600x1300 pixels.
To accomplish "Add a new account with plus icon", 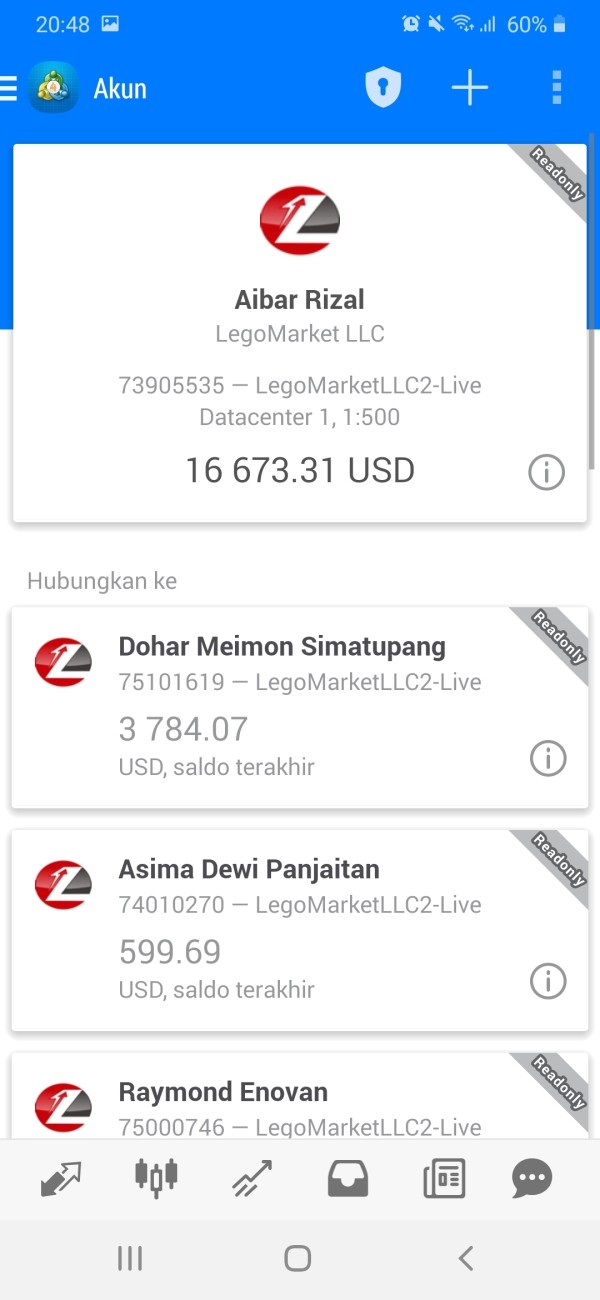I will tap(469, 88).
